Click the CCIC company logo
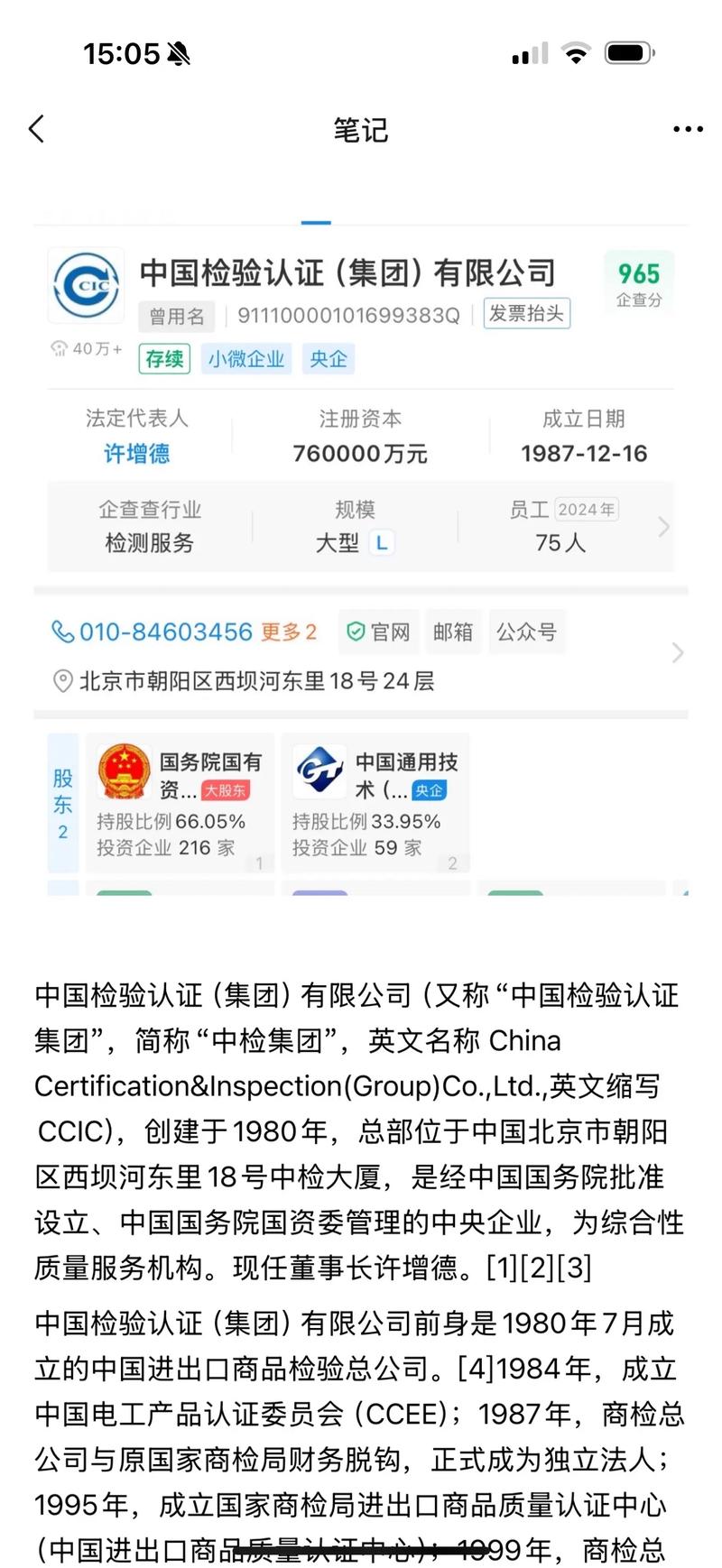This screenshot has width=722, height=1568. 86,284
